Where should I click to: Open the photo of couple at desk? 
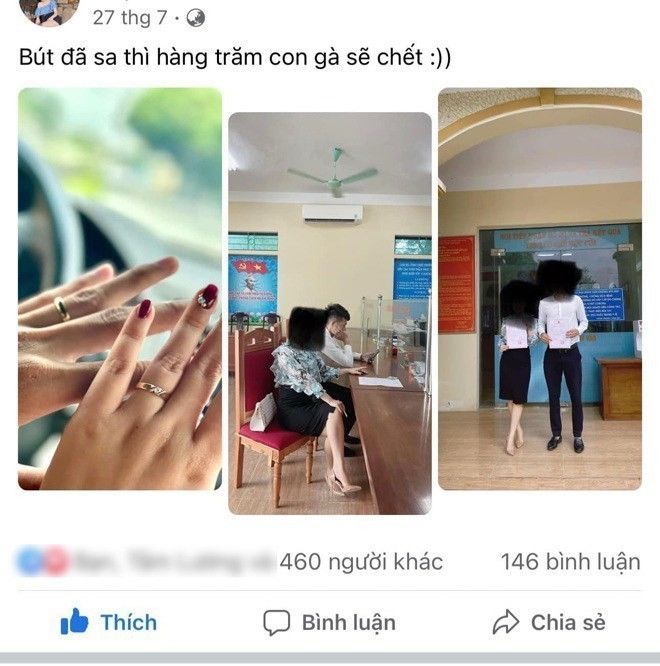(330, 312)
